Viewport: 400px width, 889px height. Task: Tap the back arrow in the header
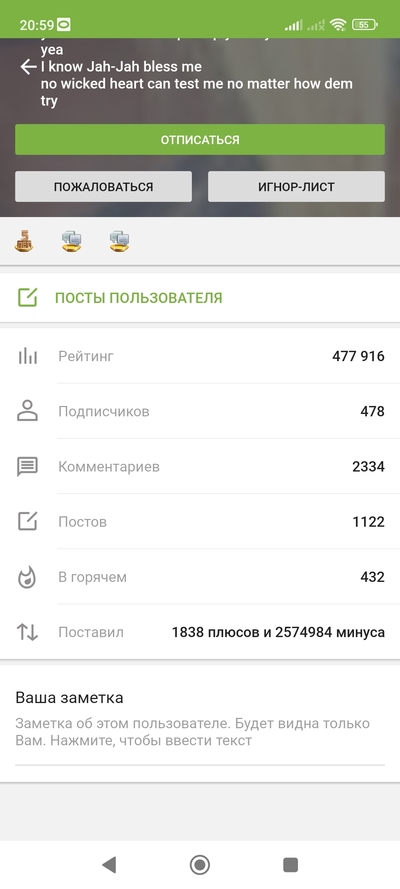click(28, 67)
